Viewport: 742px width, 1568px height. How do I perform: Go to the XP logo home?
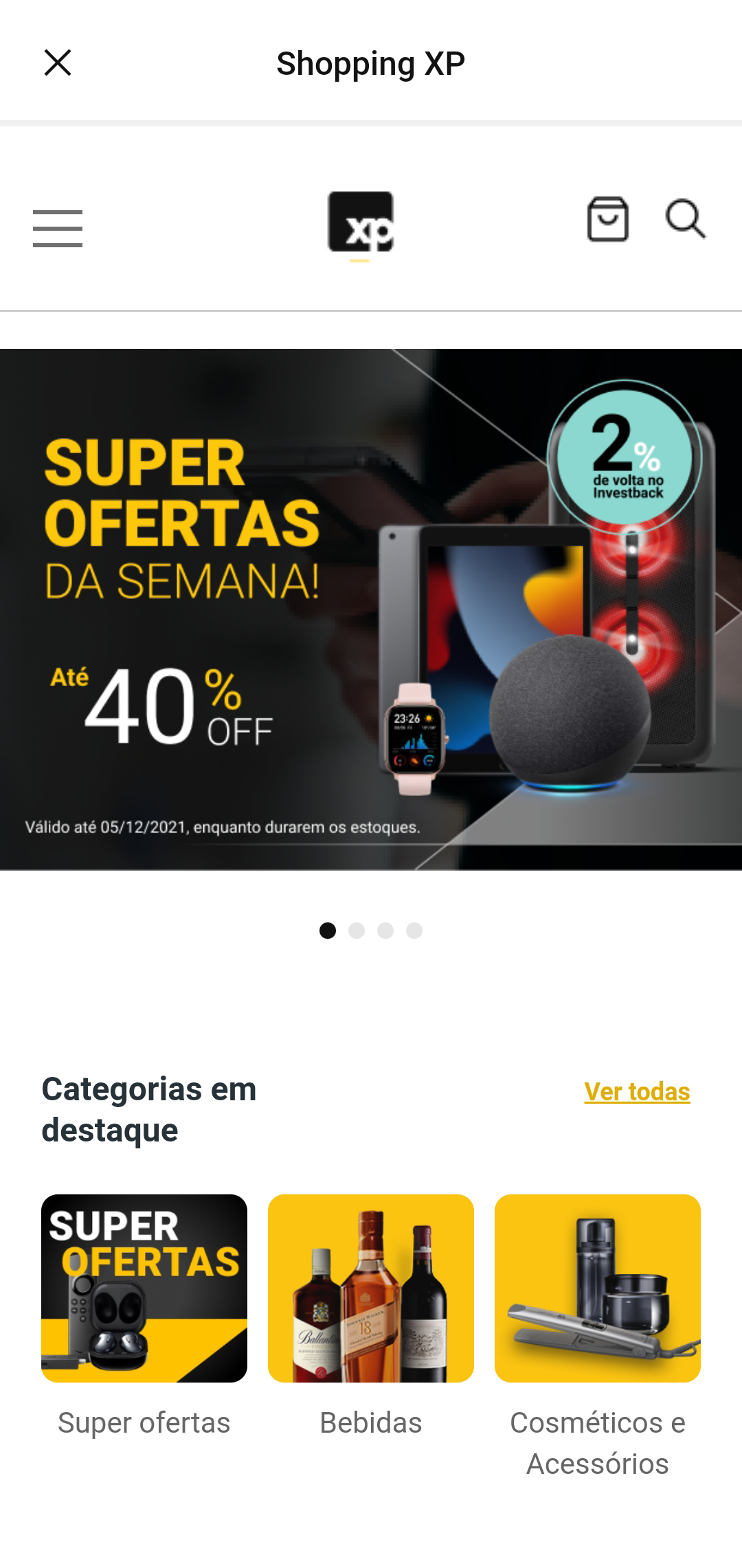361,223
